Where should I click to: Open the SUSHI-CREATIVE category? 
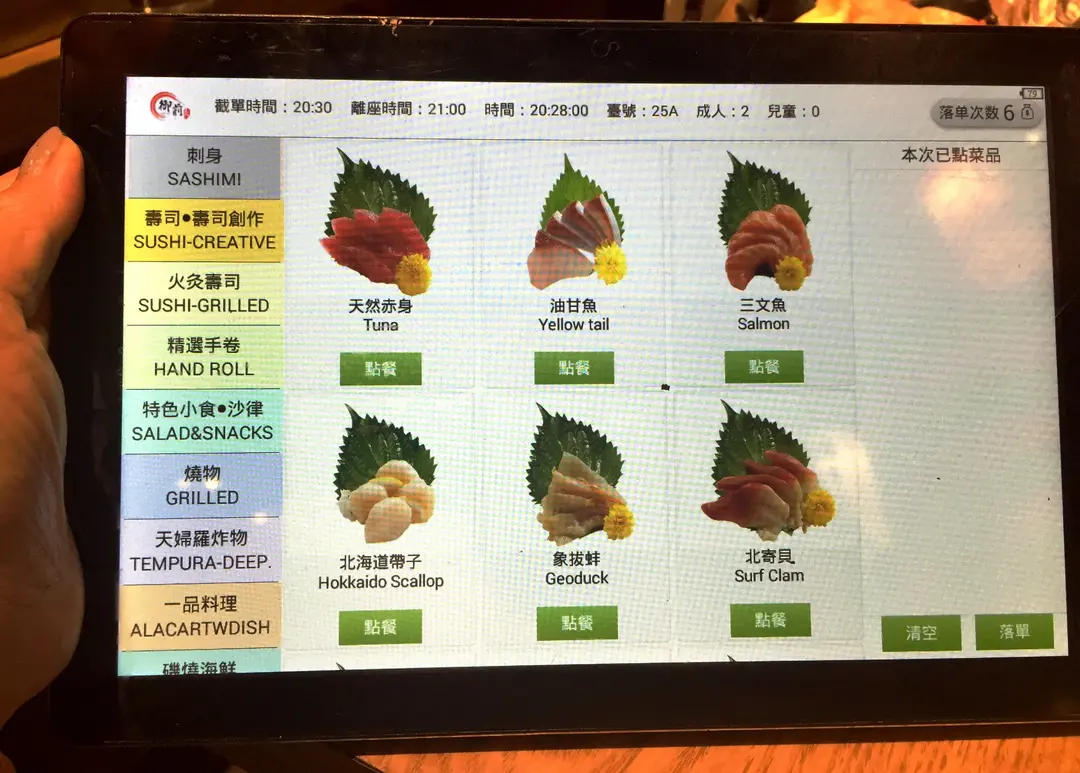[204, 230]
